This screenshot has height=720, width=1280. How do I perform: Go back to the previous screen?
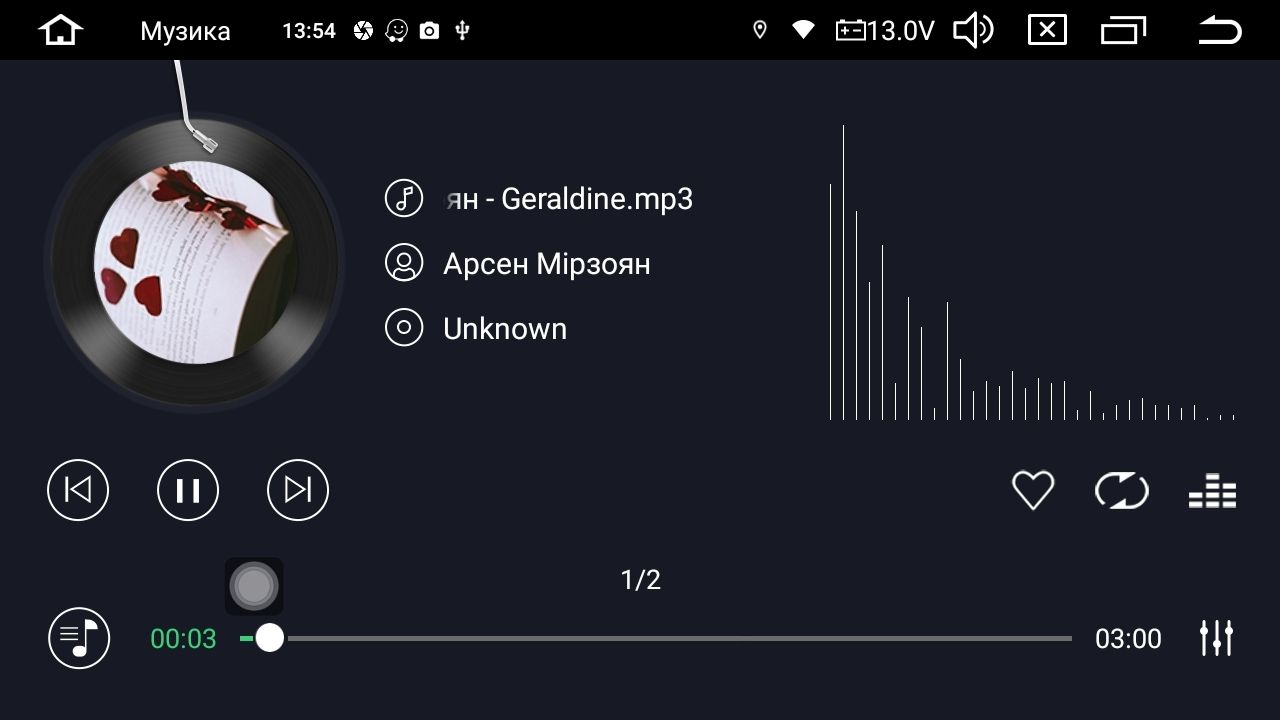1219,30
